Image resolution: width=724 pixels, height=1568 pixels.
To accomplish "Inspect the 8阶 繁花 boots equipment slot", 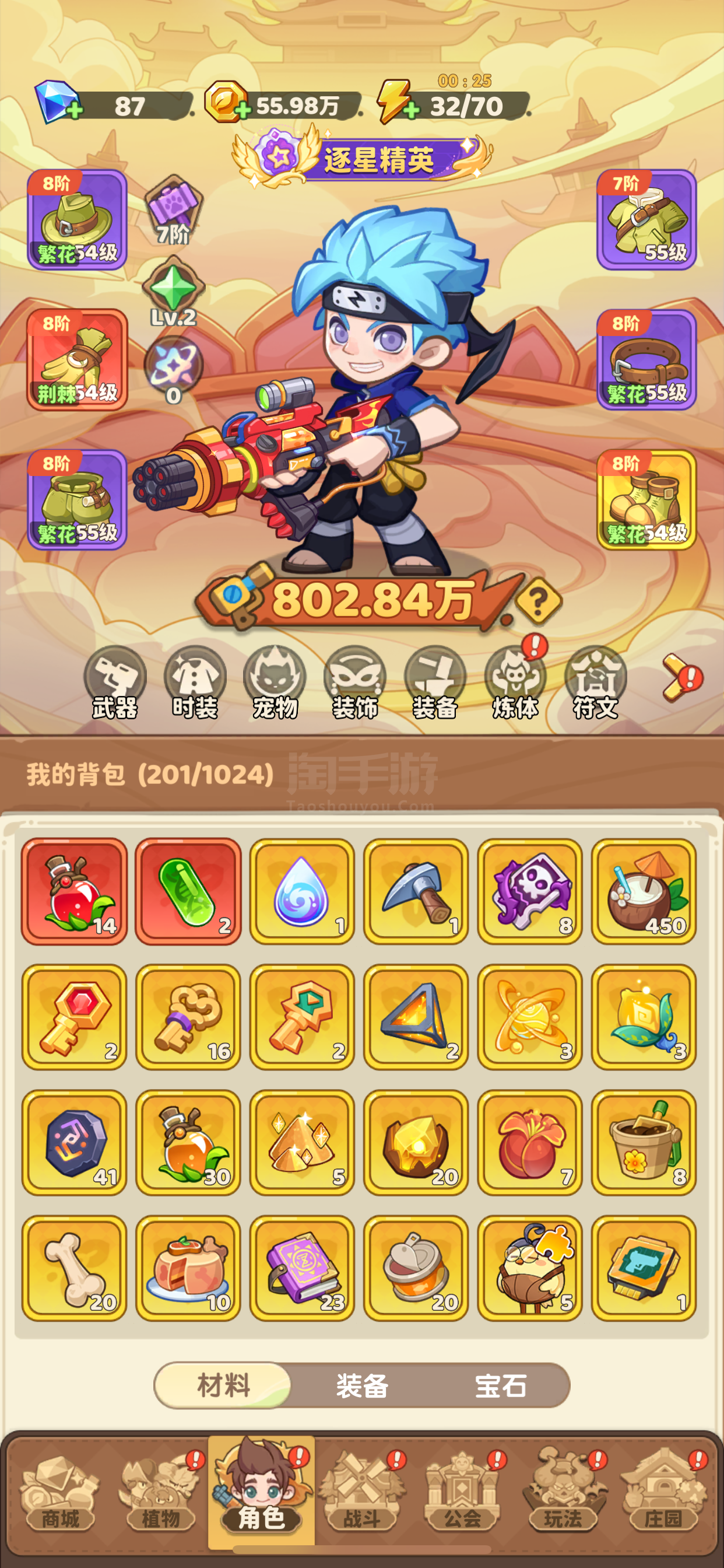I will [646, 500].
